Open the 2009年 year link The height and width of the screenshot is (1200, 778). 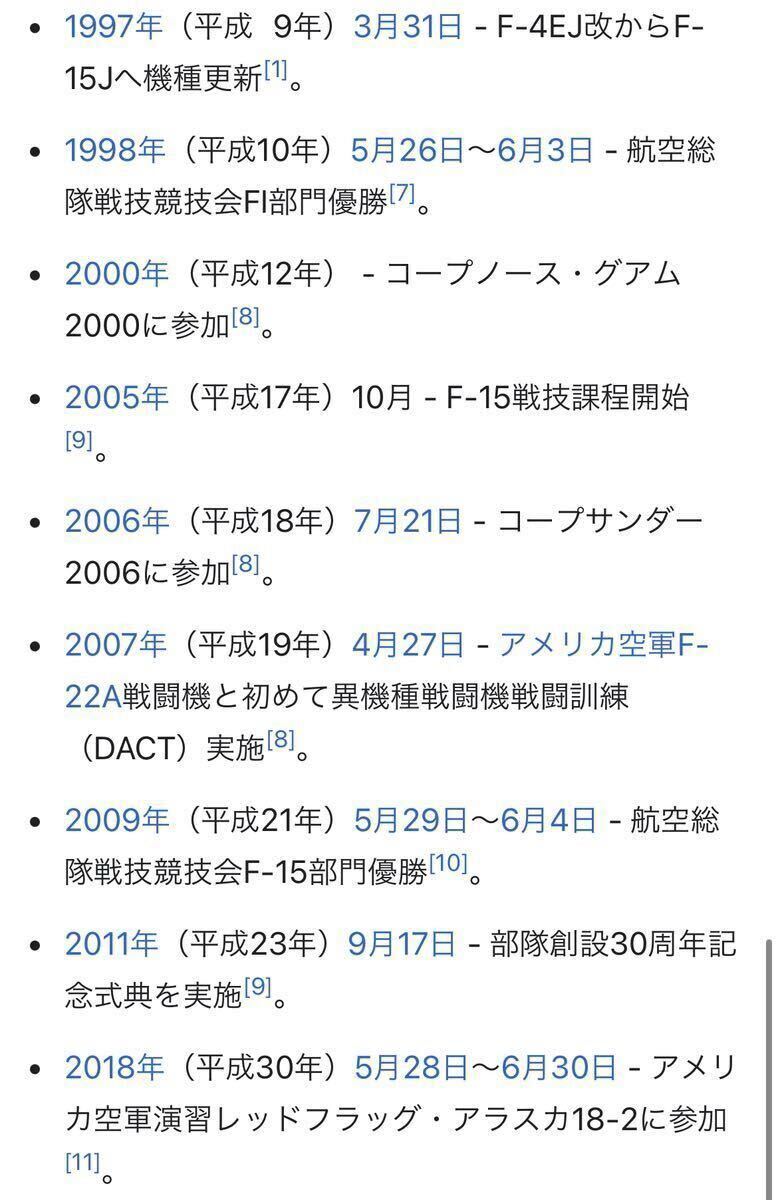point(116,821)
